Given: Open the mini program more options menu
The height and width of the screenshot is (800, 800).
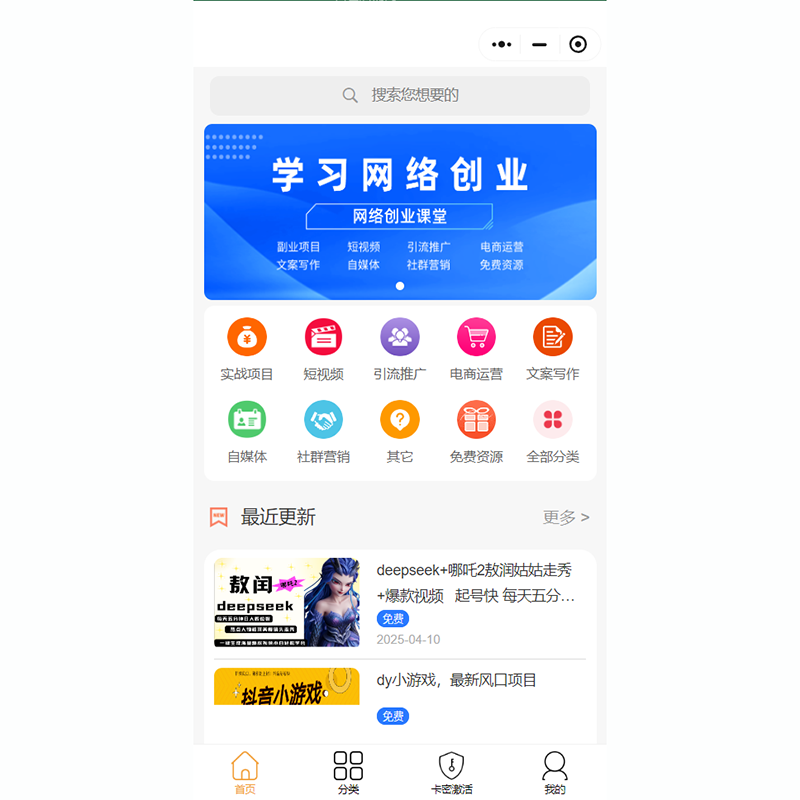Looking at the screenshot, I should (x=502, y=44).
